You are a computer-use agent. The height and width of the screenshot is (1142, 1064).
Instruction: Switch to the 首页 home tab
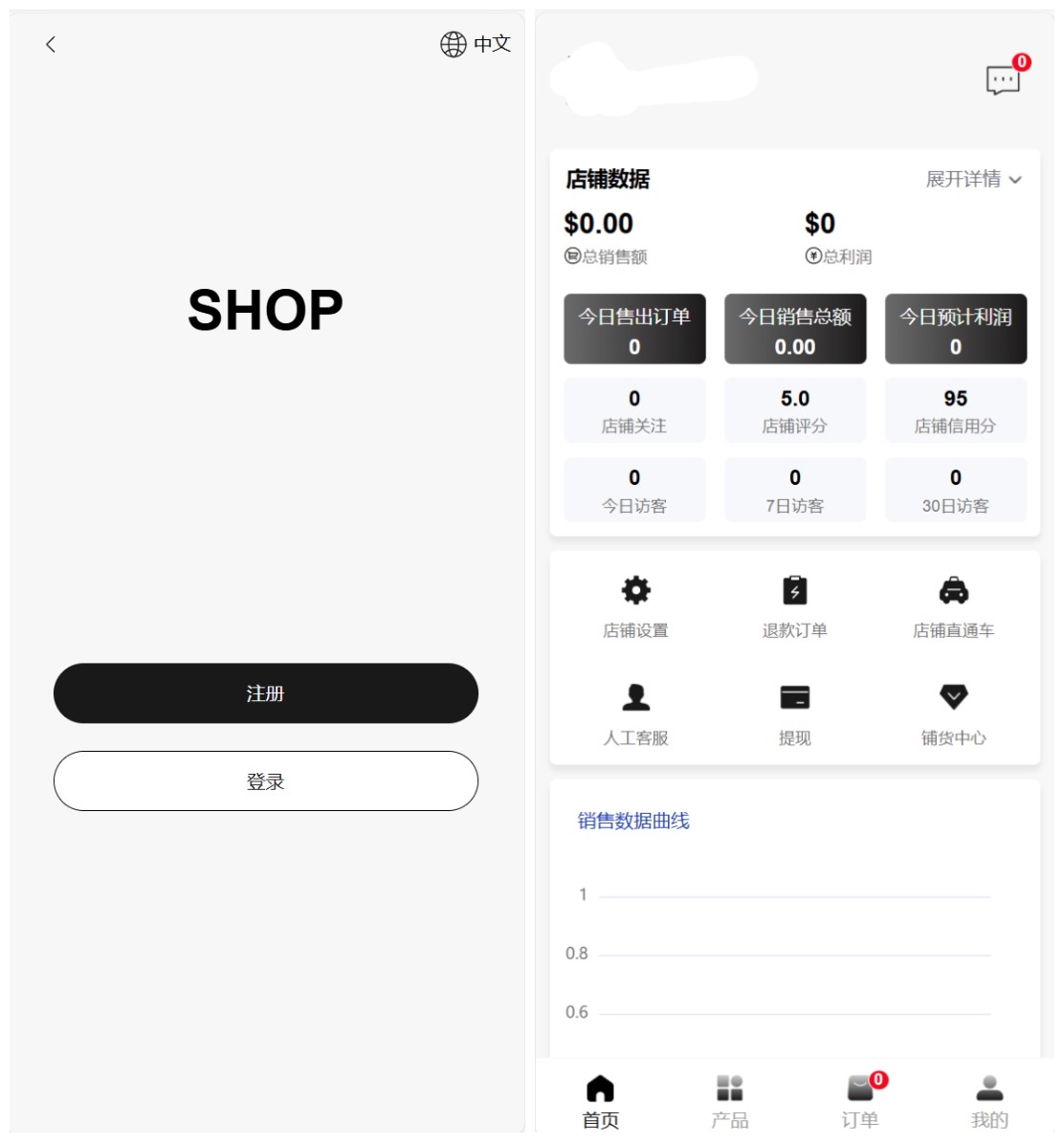pos(600,1101)
